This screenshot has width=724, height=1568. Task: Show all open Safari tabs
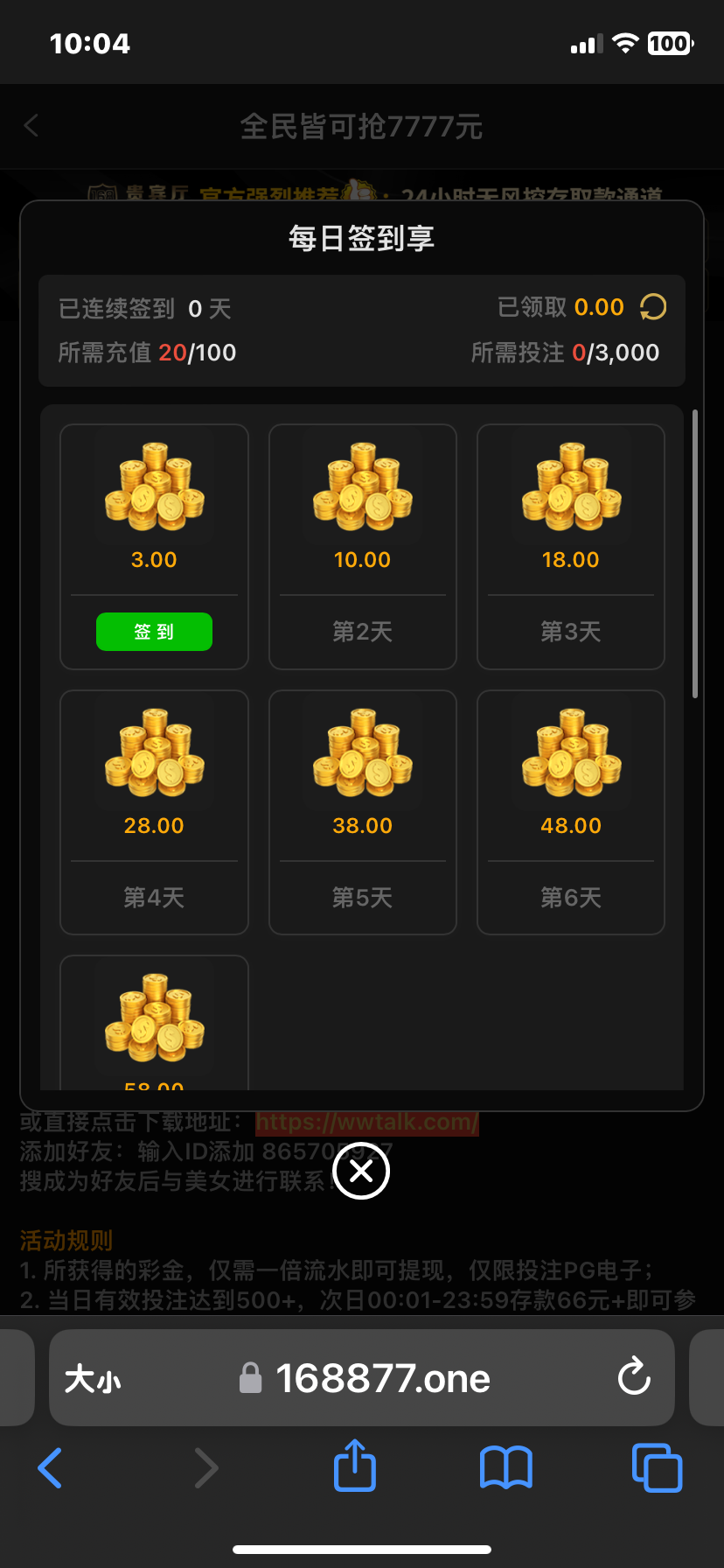(657, 1467)
